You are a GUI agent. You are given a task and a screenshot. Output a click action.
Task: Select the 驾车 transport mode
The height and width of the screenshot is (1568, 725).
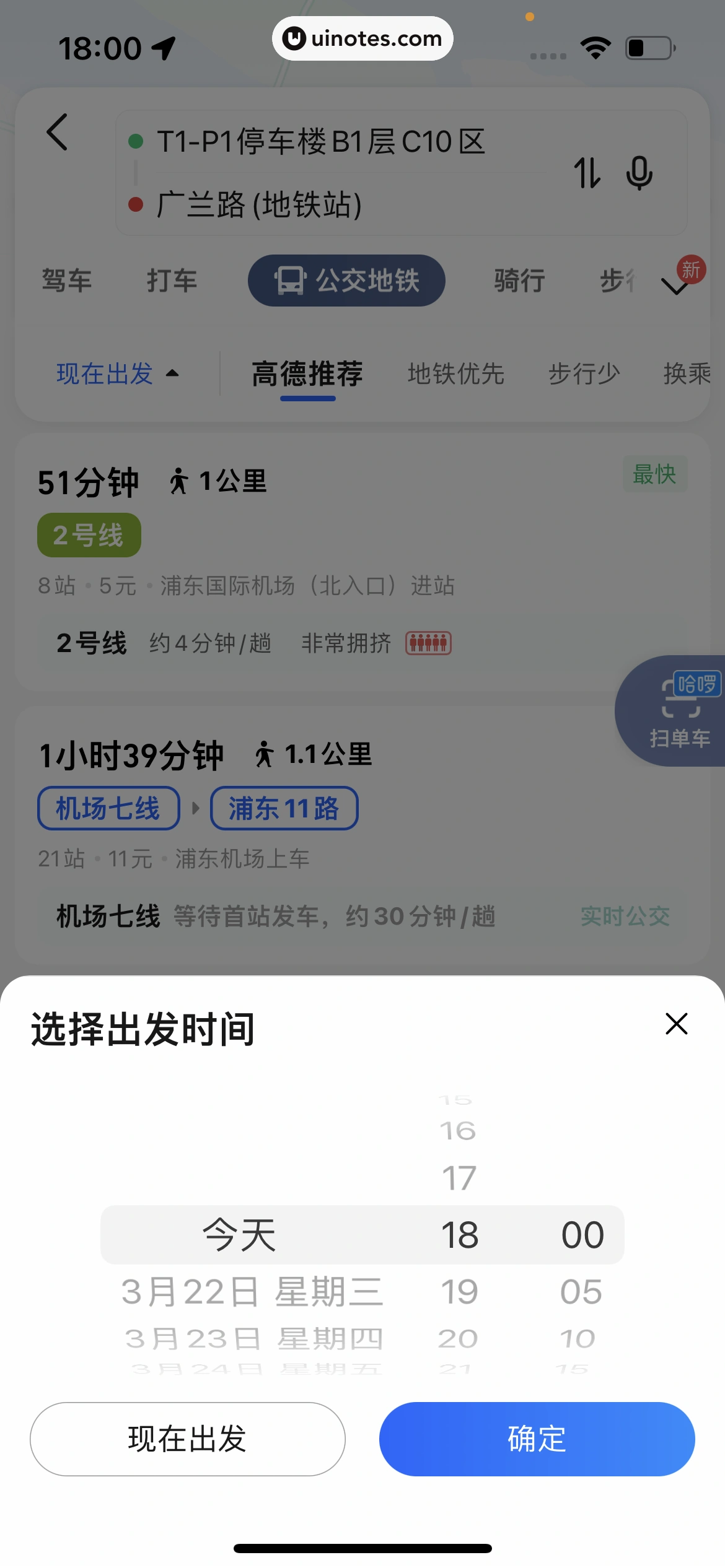pyautogui.click(x=67, y=280)
